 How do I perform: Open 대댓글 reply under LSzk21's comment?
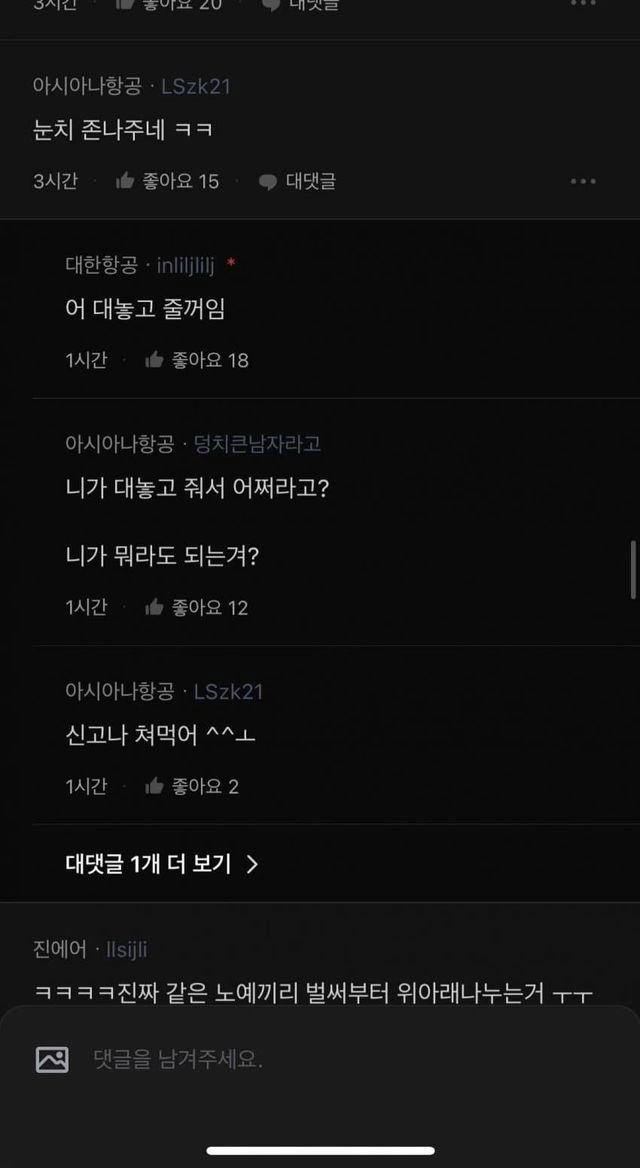coord(297,181)
